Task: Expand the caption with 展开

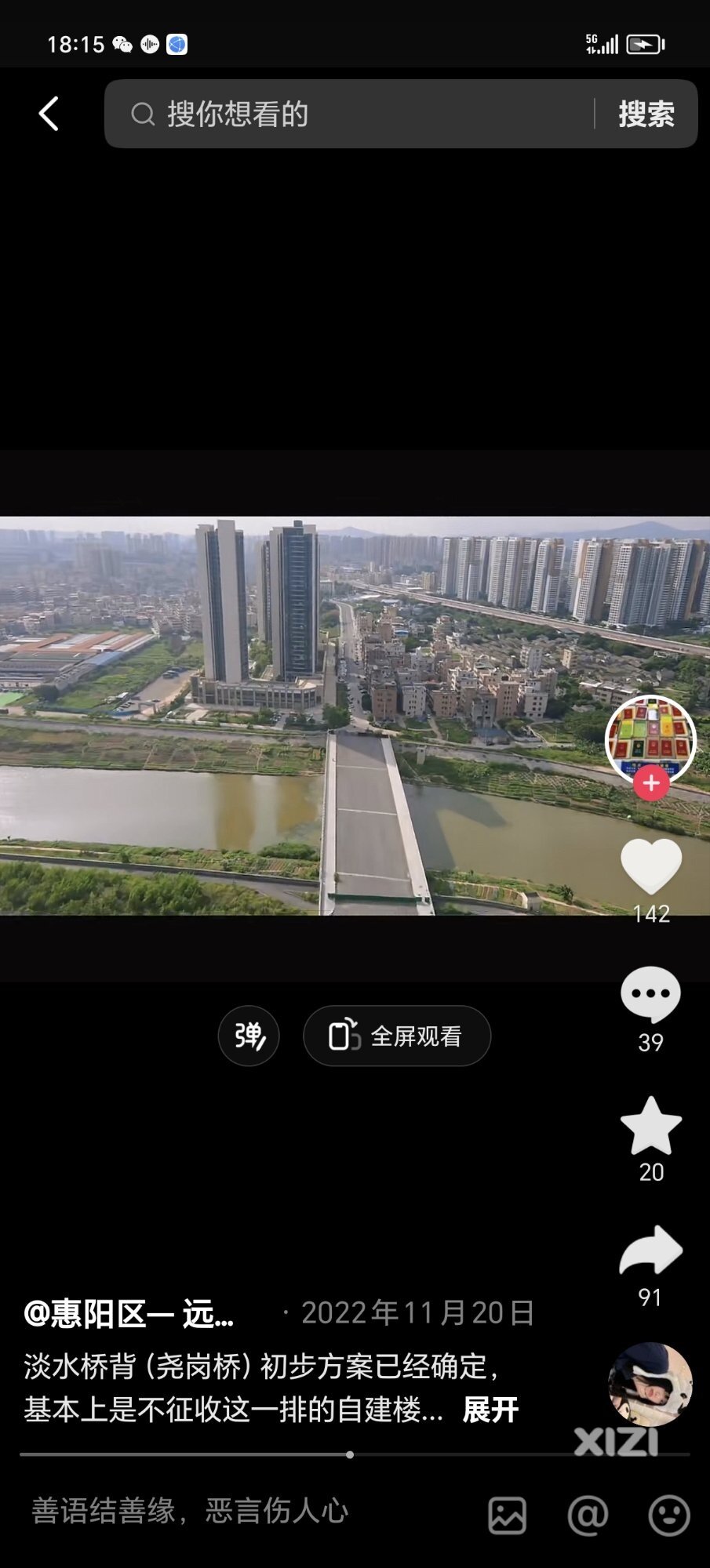Action: click(490, 1410)
